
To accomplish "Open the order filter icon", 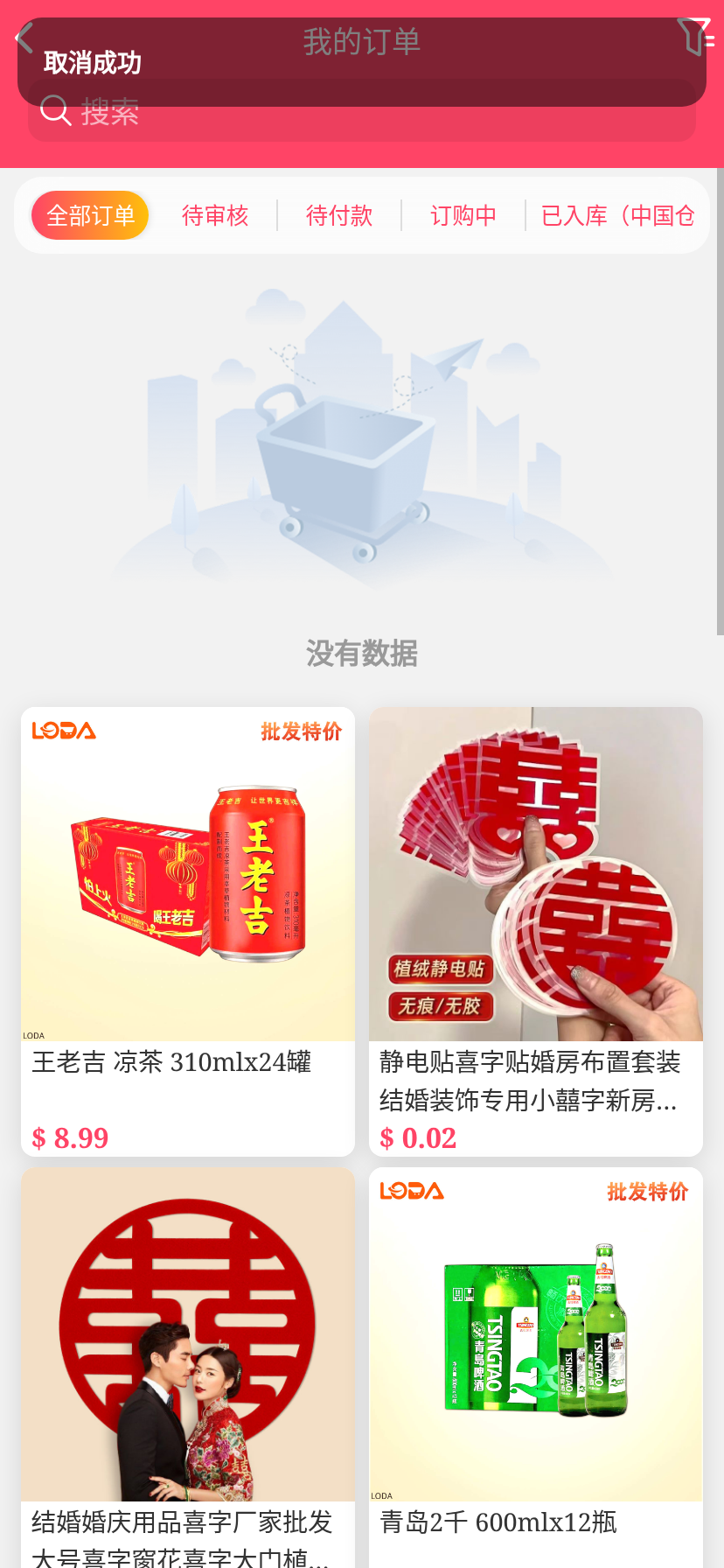I will 695,37.
